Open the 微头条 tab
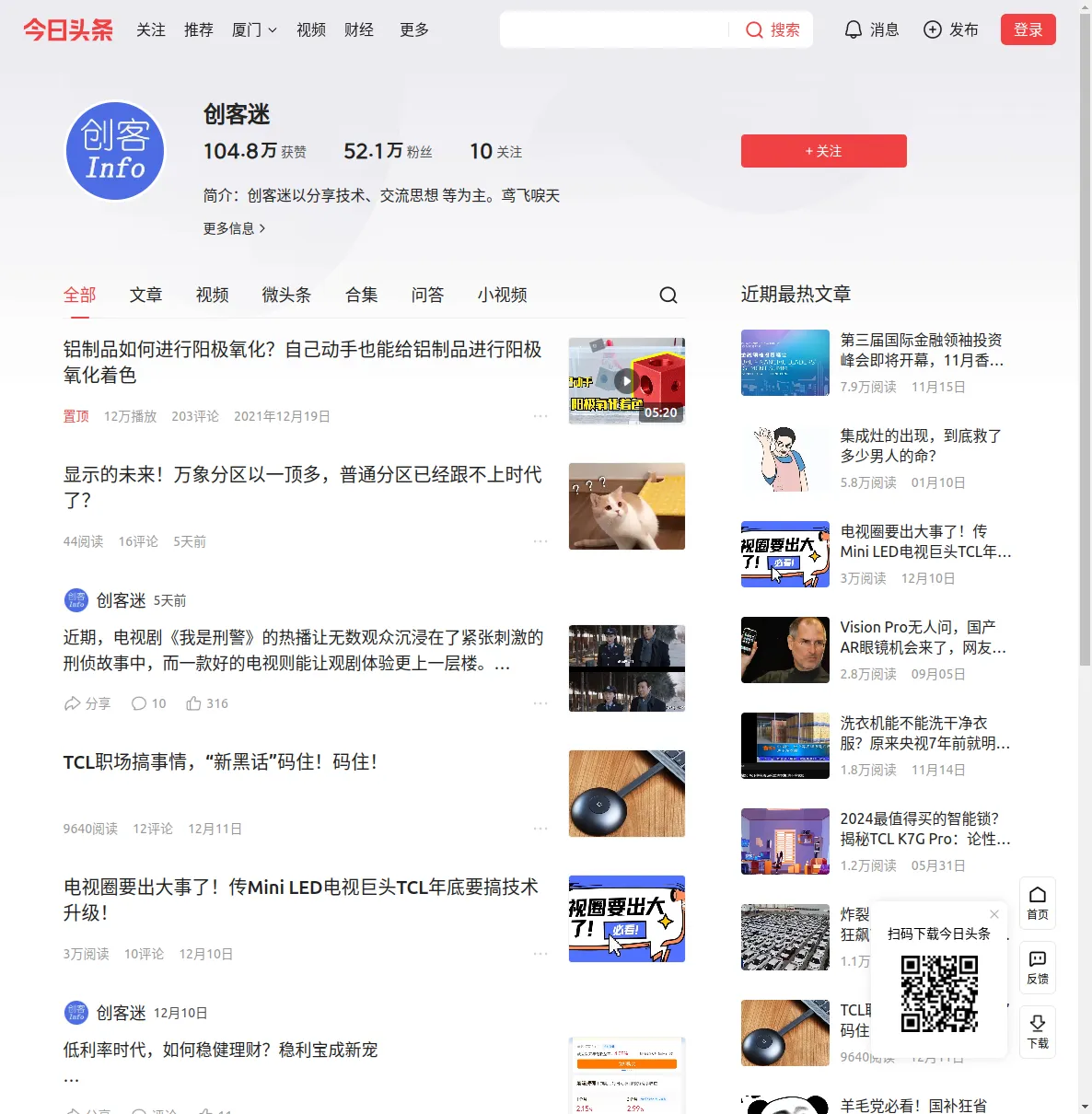Image resolution: width=1092 pixels, height=1114 pixels. 286,295
